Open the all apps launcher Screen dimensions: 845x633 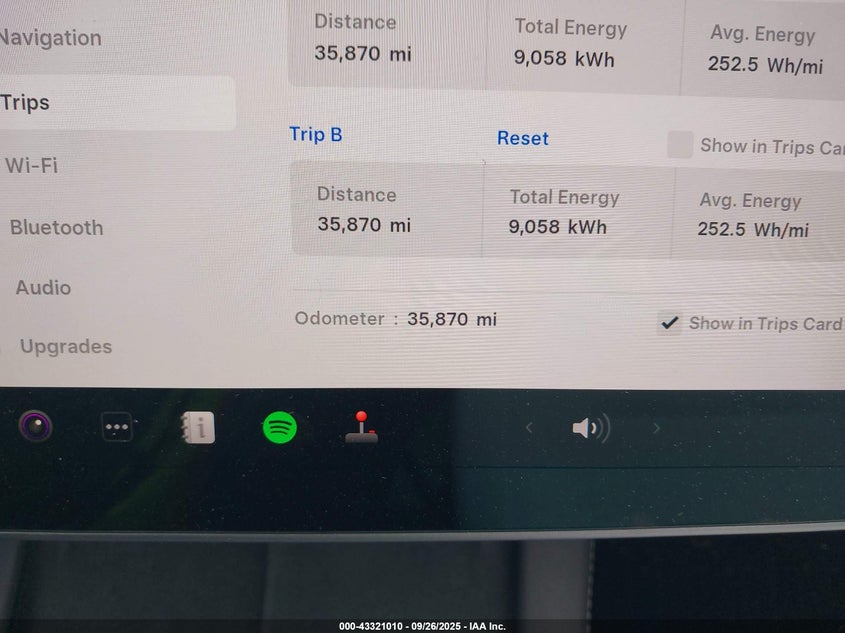point(117,428)
